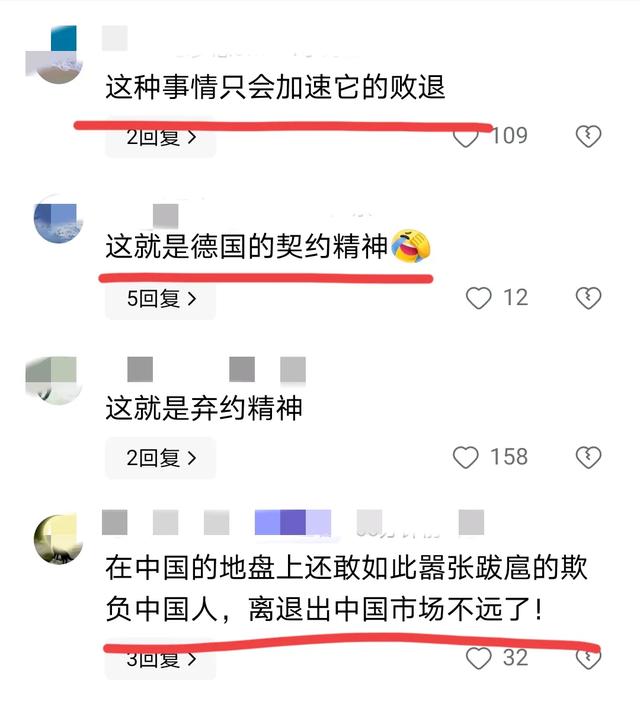Open avatar of the 这就是弃约精神 commenter
The width and height of the screenshot is (640, 711).
pyautogui.click(x=59, y=381)
